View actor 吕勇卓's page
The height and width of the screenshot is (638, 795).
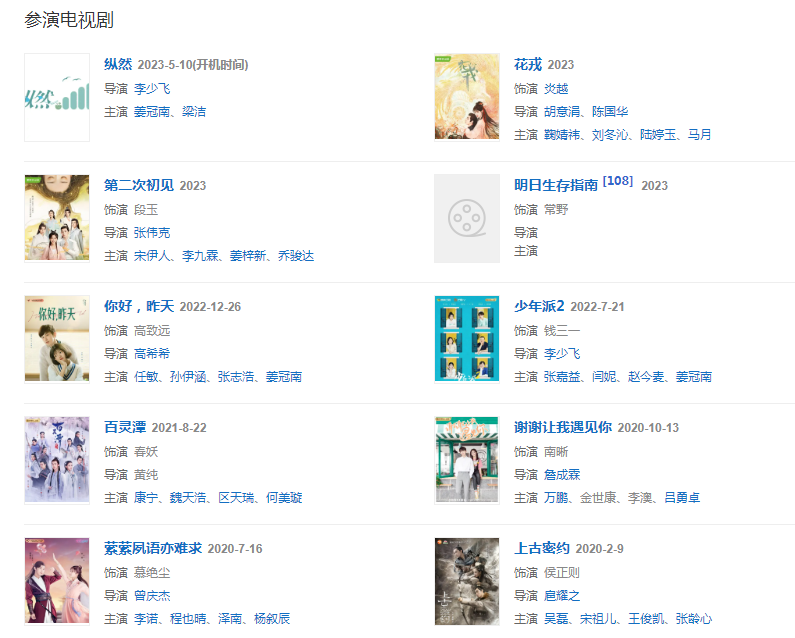coord(682,498)
